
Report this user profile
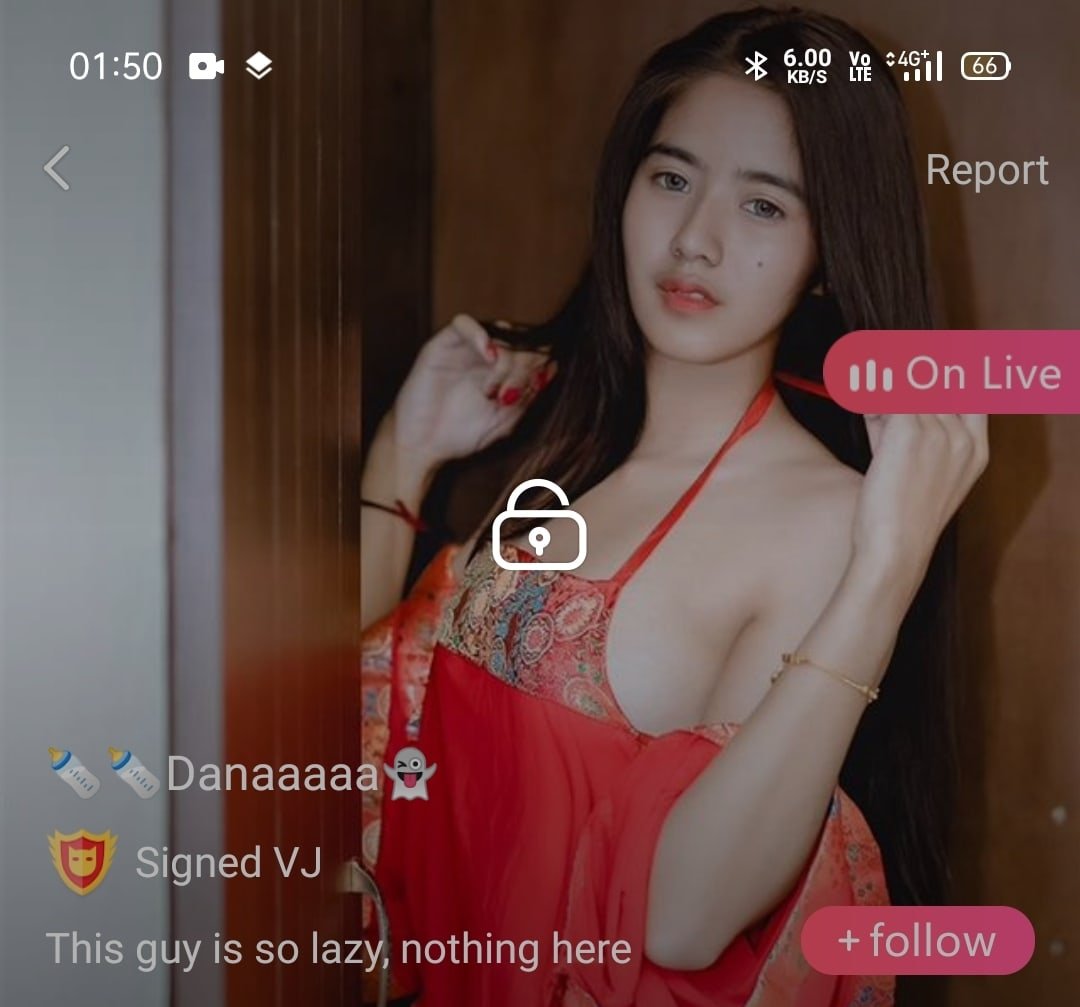[986, 170]
